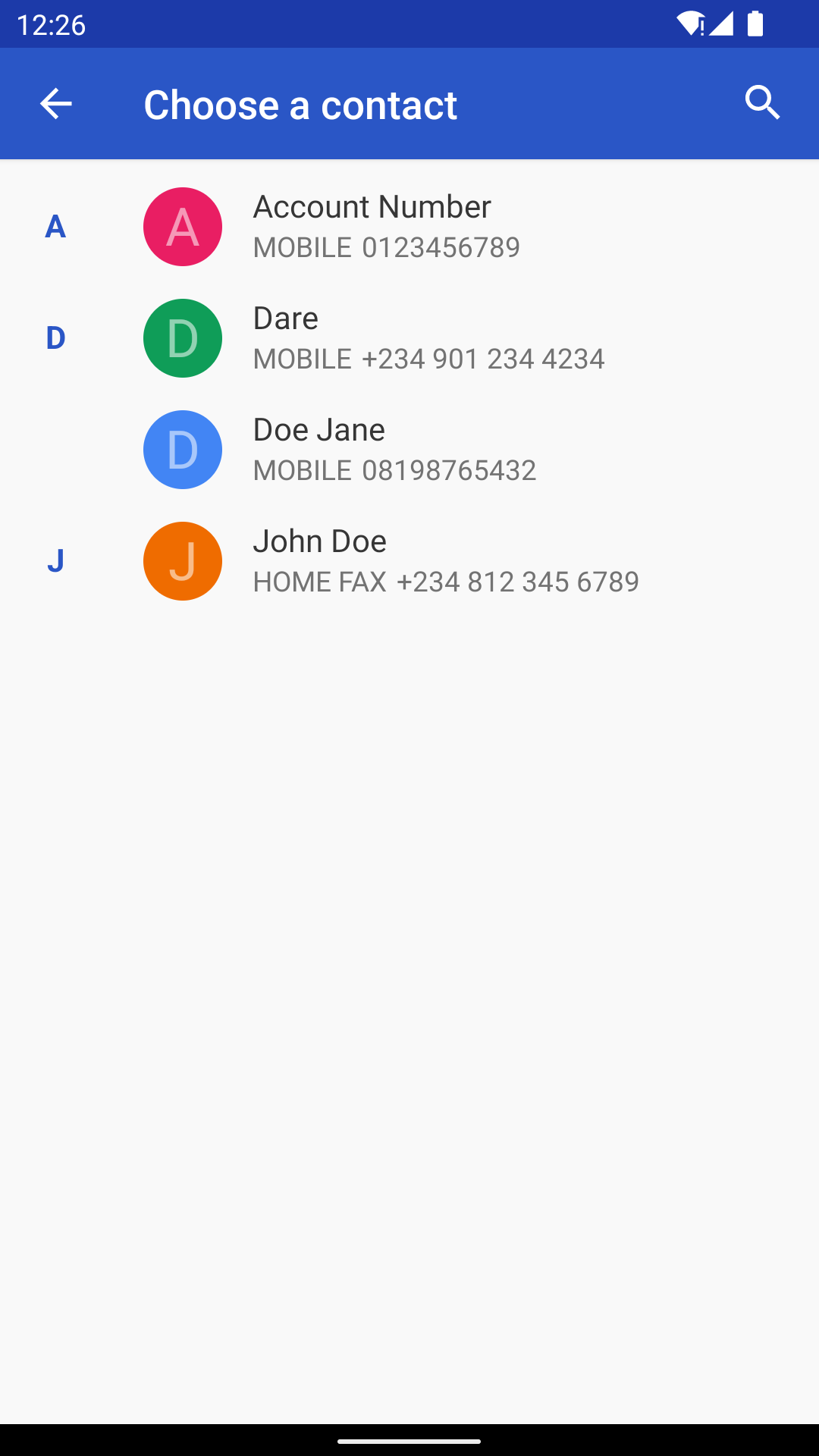
Task: Pick Doe Jane from the list
Action: (409, 450)
